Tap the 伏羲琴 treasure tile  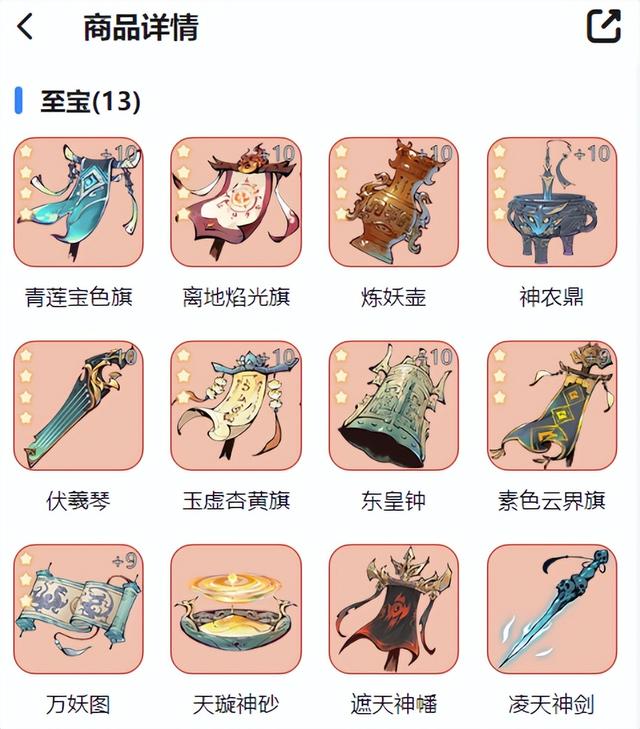(78, 405)
